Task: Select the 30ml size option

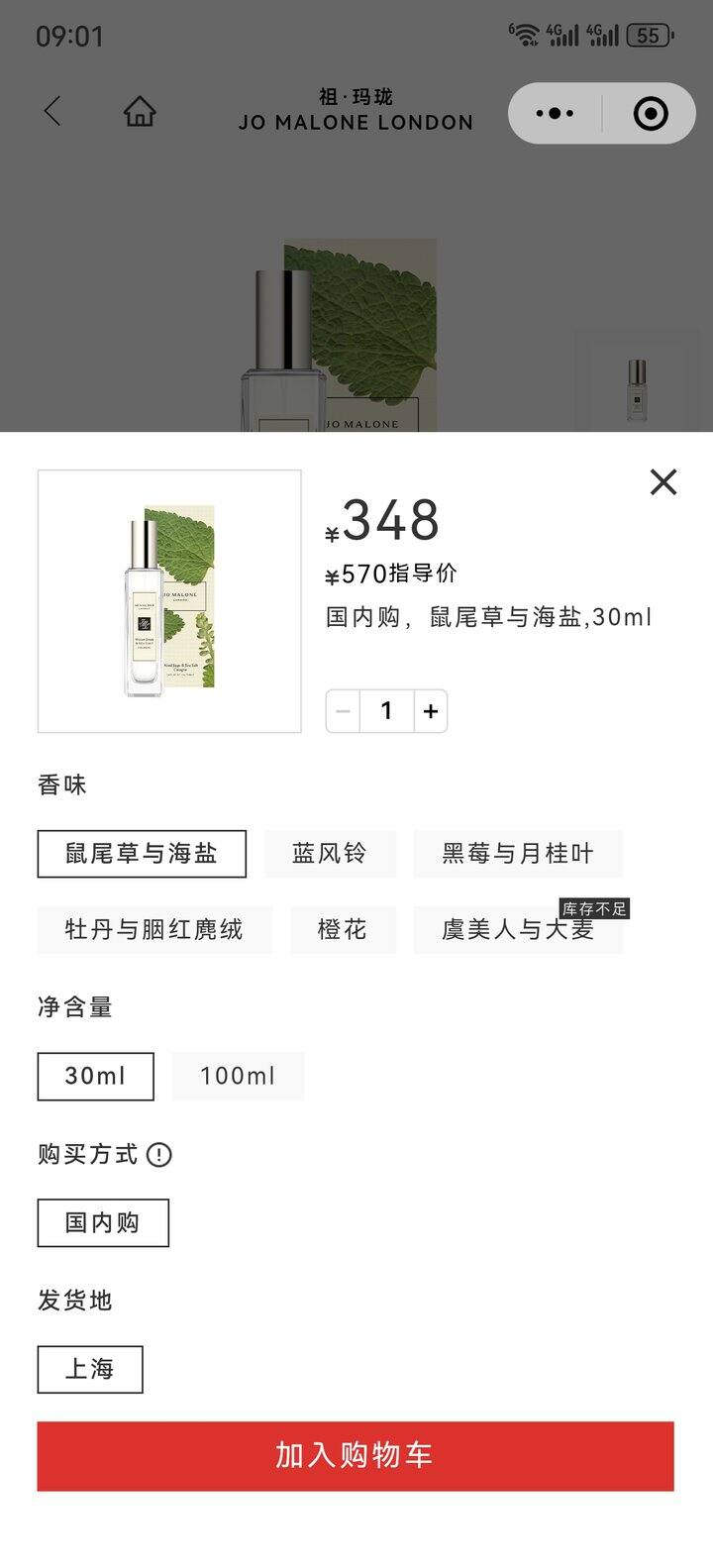Action: (95, 1077)
